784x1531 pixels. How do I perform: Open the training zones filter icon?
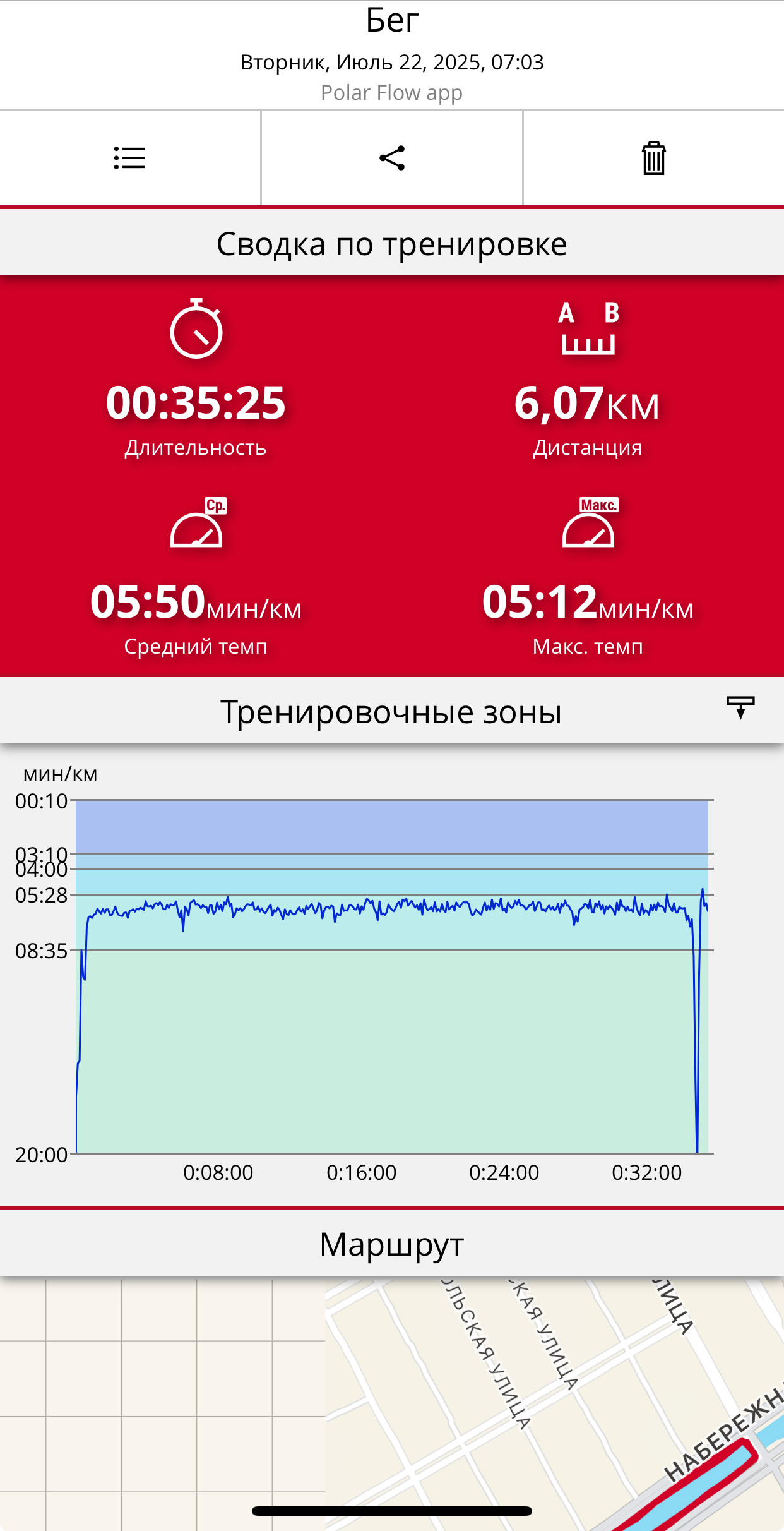(x=740, y=708)
